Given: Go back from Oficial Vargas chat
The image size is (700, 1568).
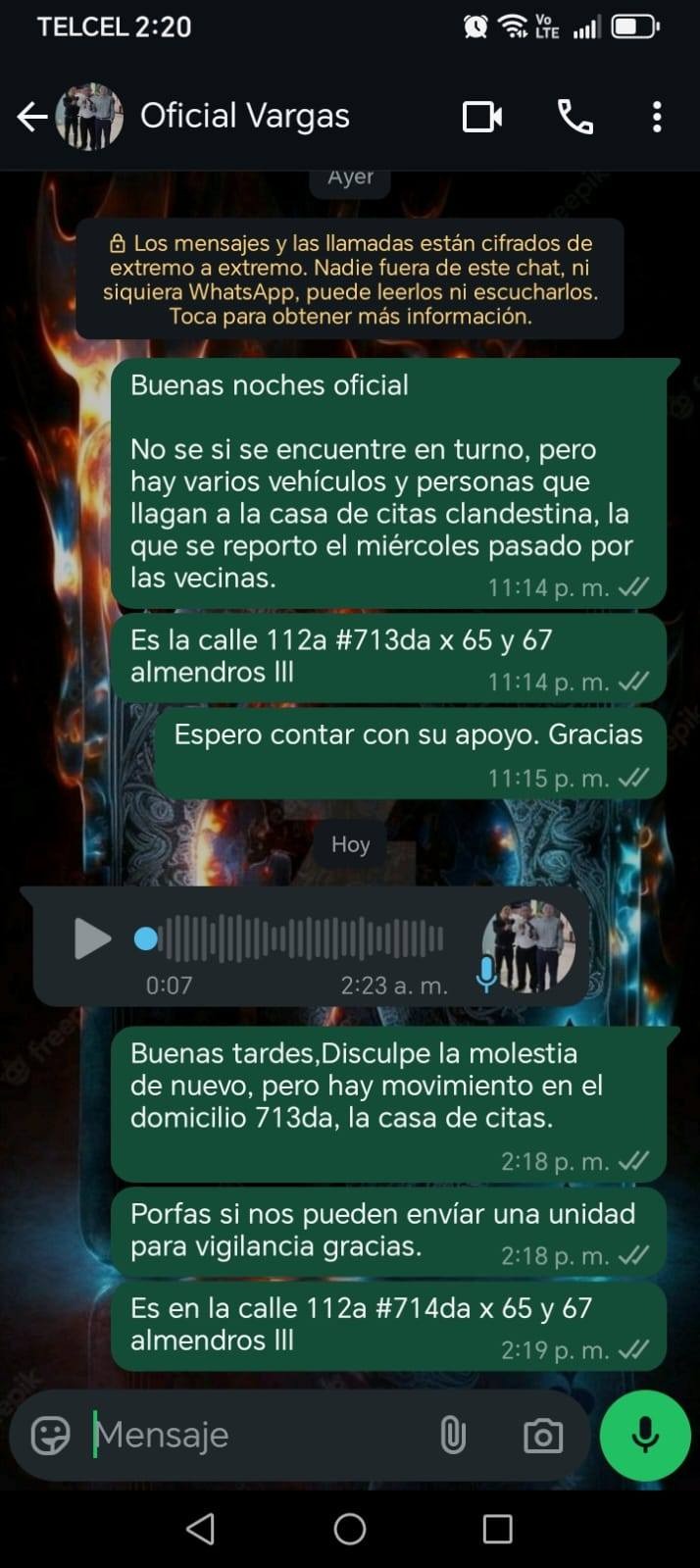Looking at the screenshot, I should (x=32, y=118).
